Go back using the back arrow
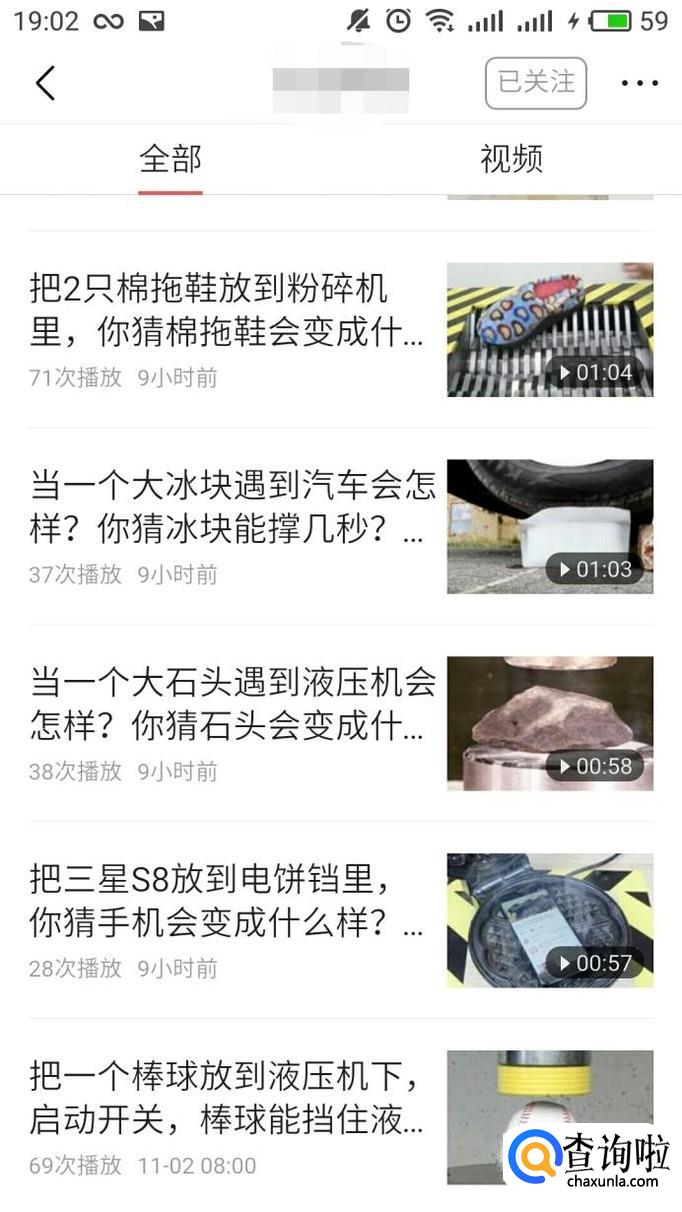The image size is (682, 1212). coord(45,83)
